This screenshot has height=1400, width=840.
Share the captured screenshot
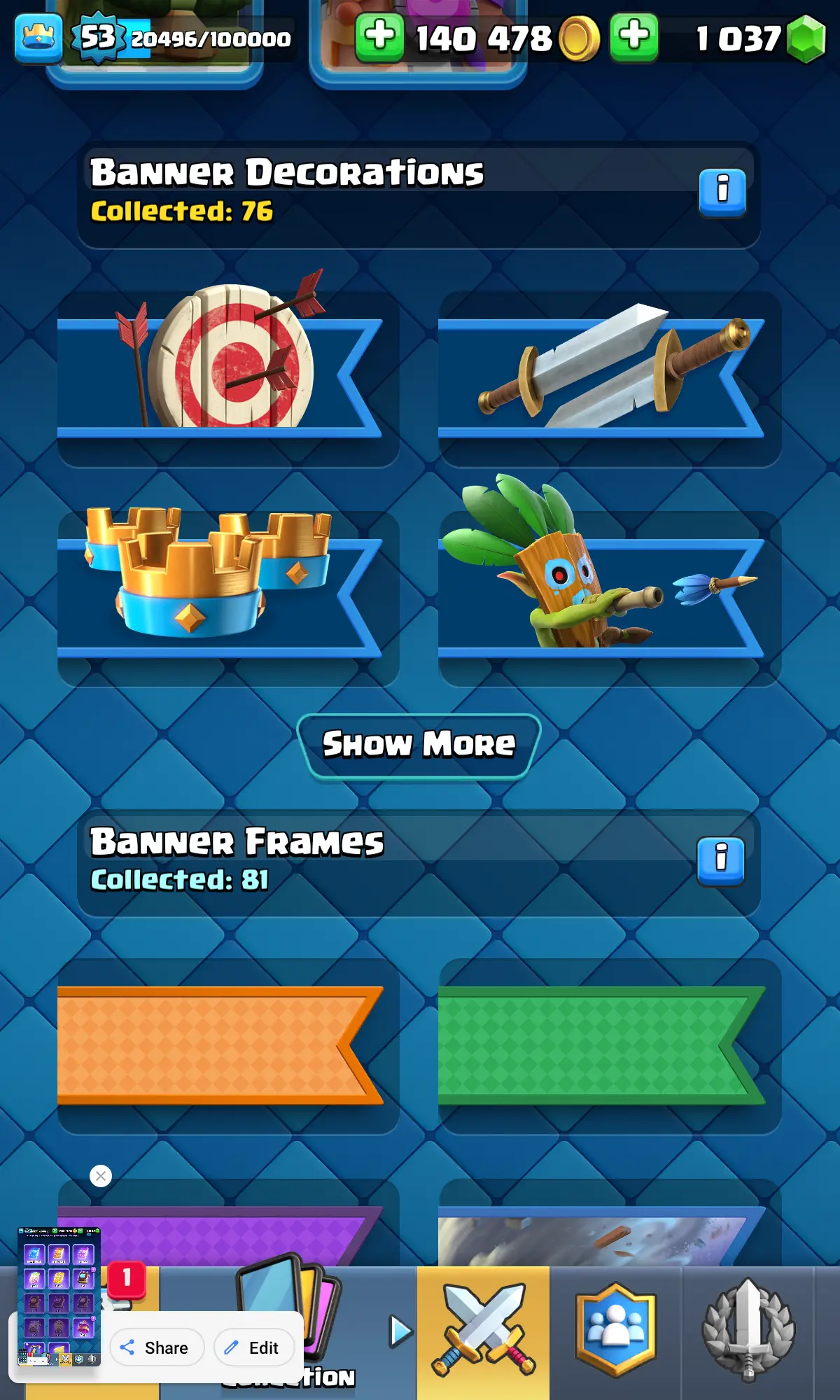[x=156, y=1347]
